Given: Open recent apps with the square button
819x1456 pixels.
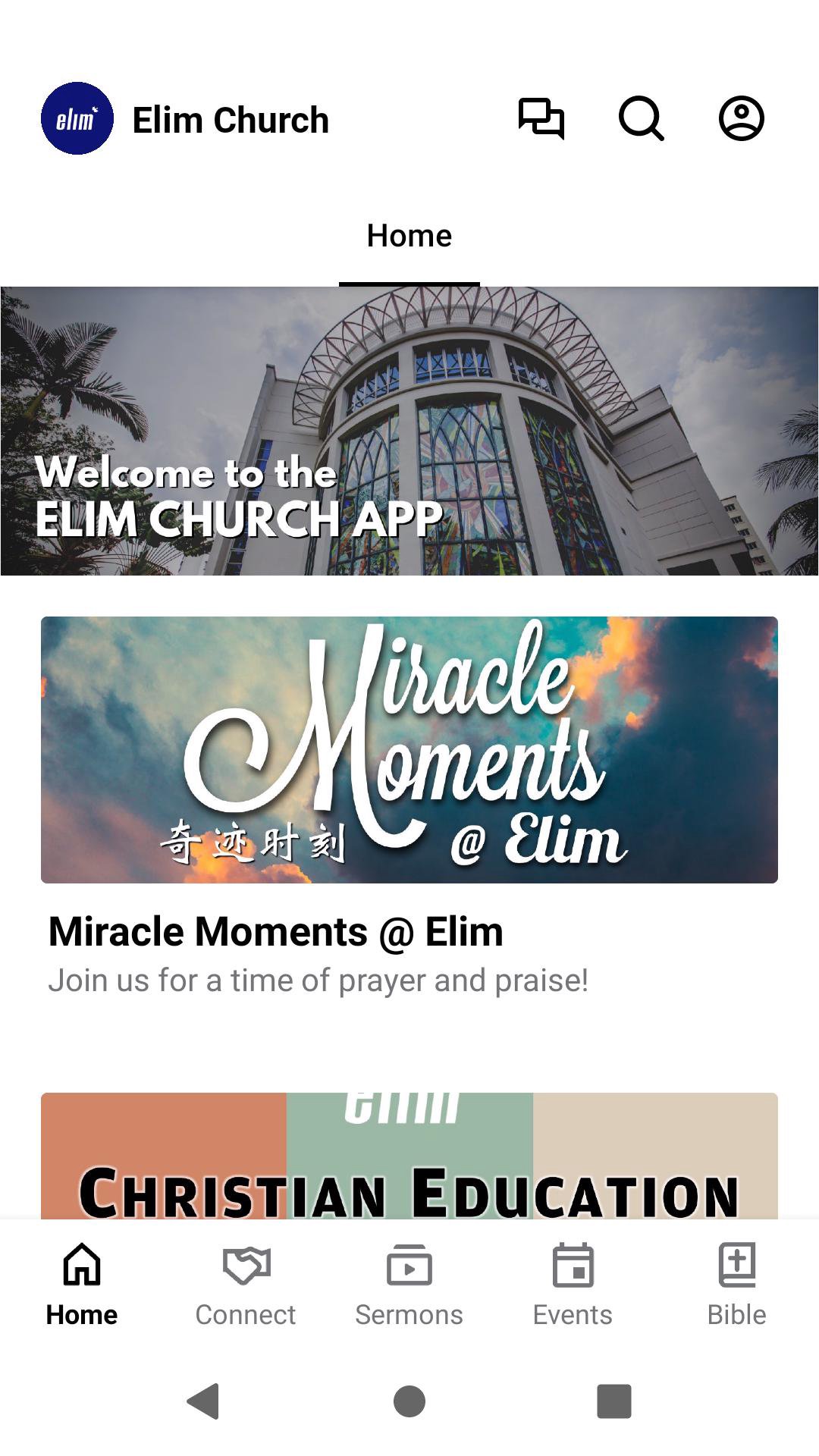Looking at the screenshot, I should pos(614,1401).
